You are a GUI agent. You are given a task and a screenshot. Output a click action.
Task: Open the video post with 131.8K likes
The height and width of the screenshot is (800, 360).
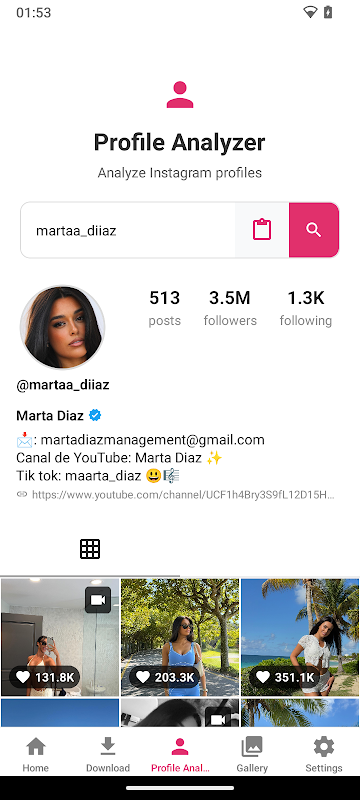(x=60, y=637)
